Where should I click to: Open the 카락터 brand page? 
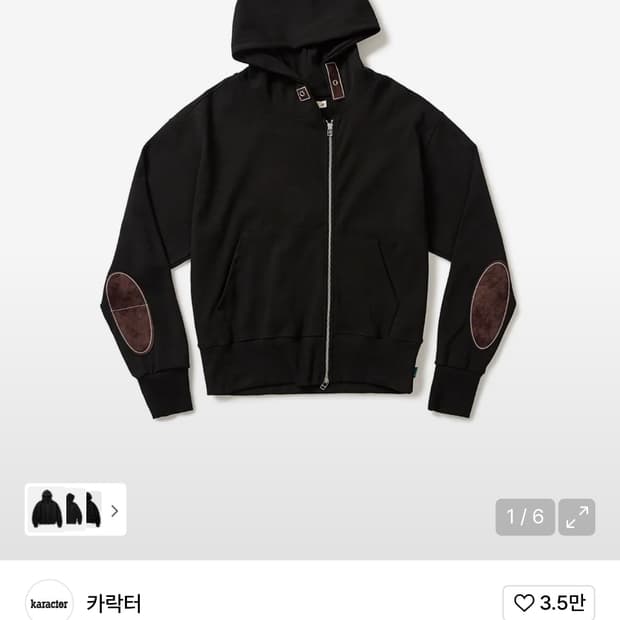(113, 603)
